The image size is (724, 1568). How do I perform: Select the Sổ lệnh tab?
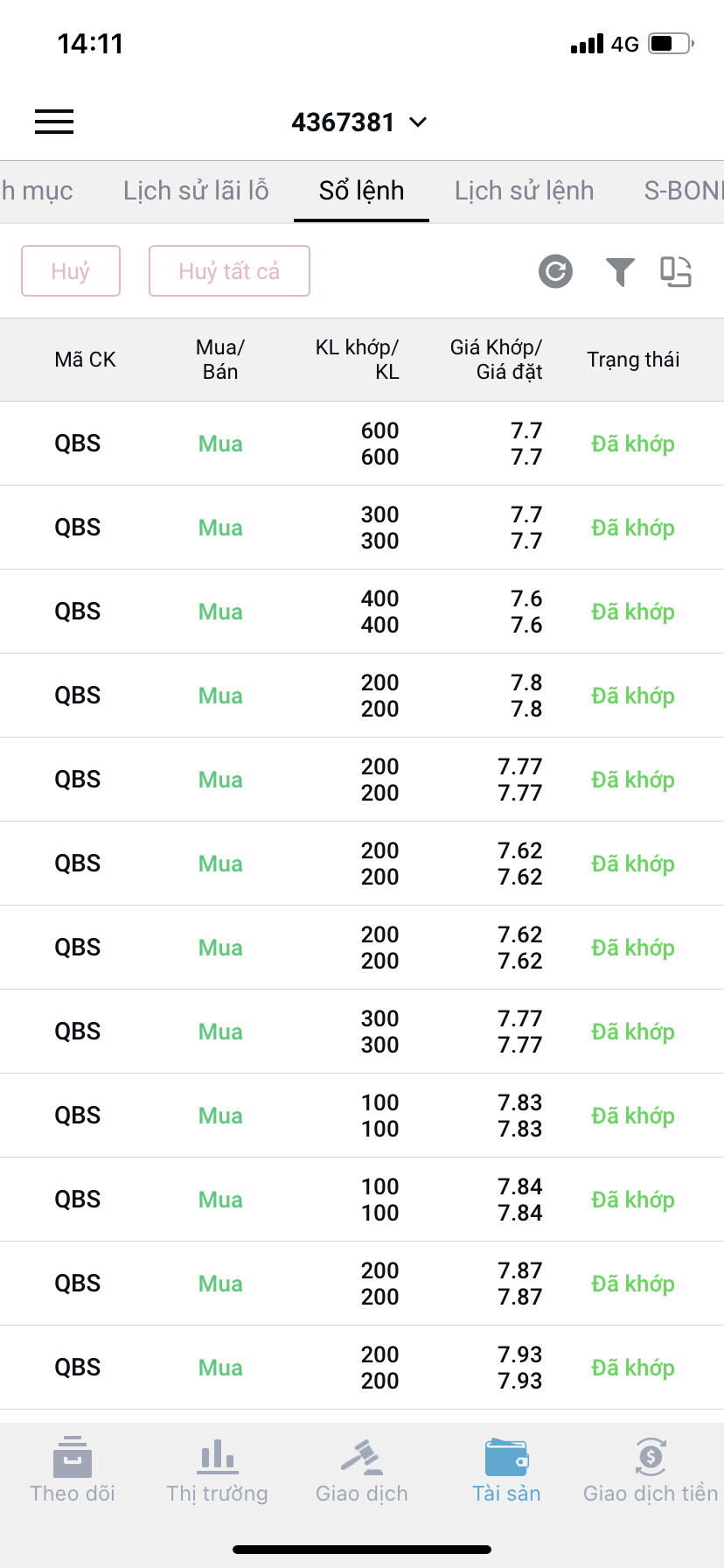pos(361,191)
